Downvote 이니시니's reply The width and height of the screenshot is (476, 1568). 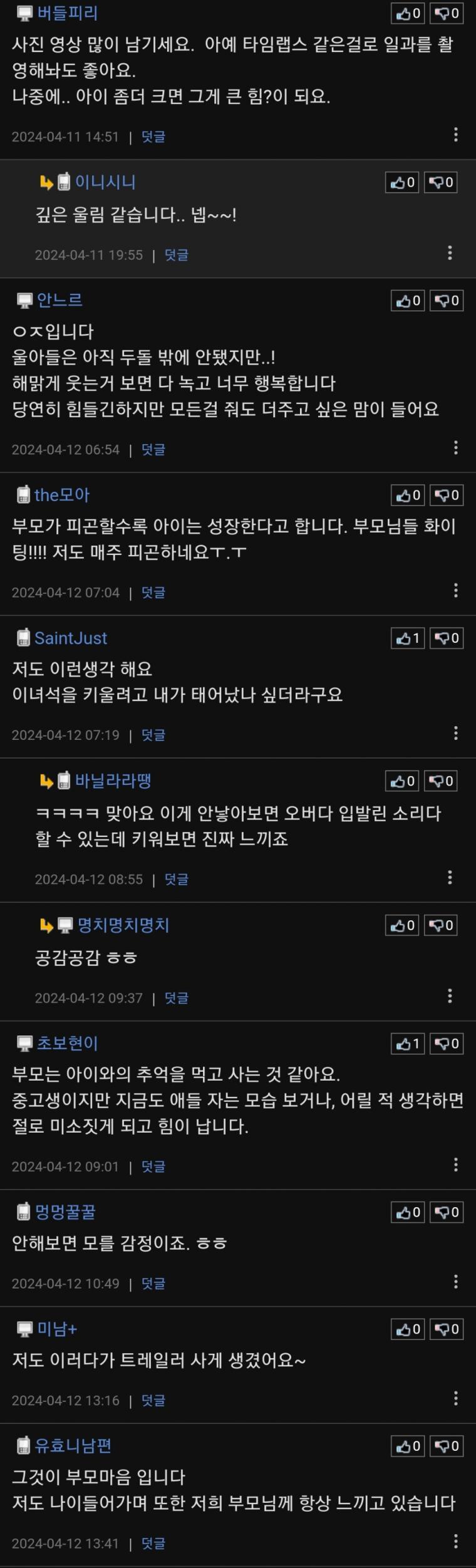tap(441, 182)
